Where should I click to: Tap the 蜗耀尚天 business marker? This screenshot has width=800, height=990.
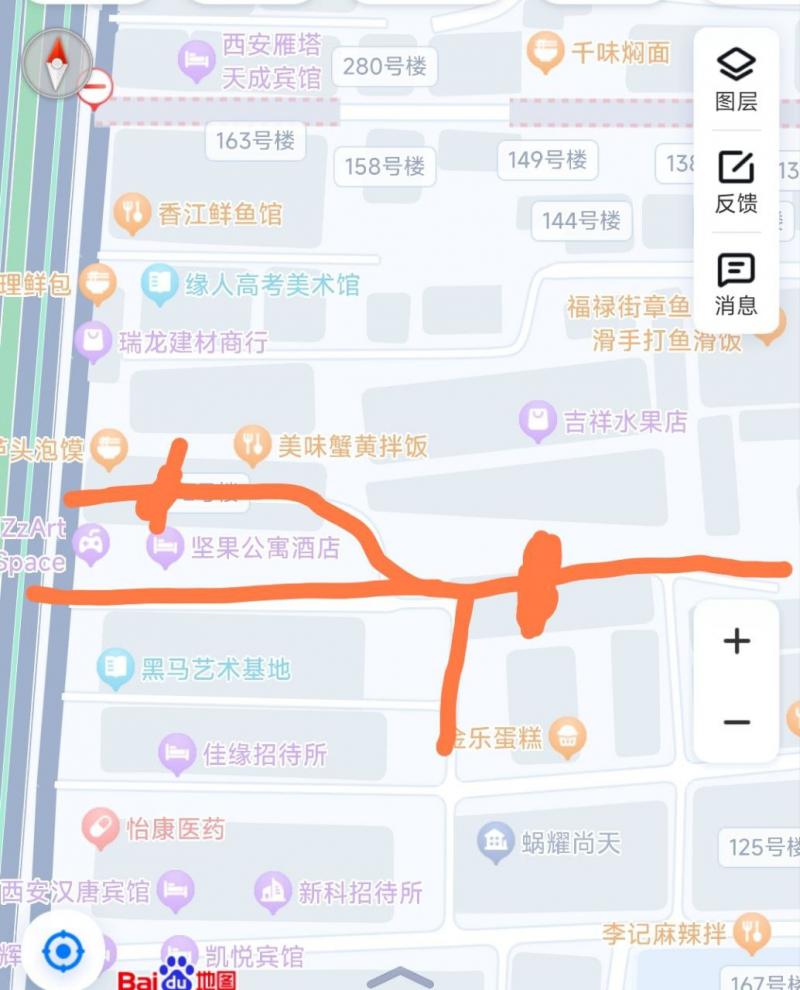[x=493, y=840]
